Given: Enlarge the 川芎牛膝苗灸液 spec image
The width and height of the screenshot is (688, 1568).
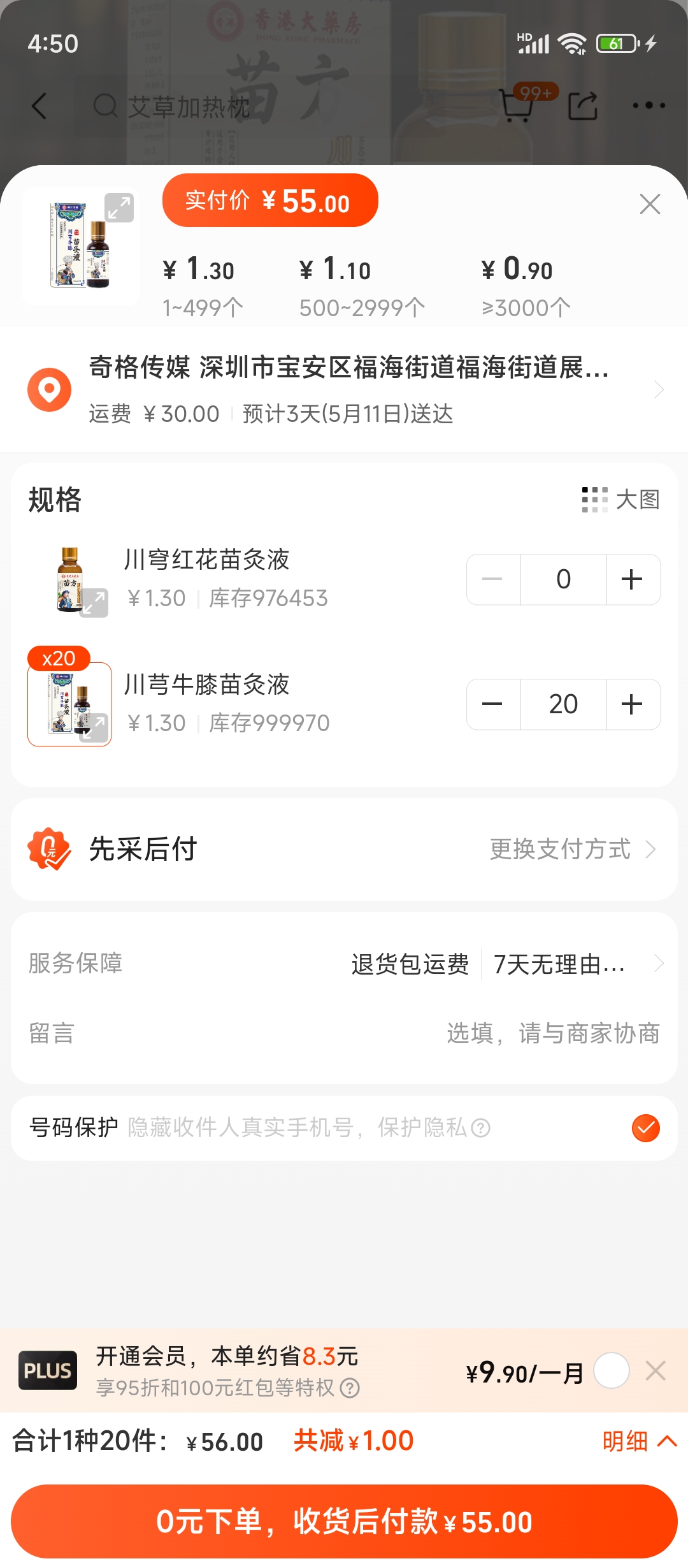Looking at the screenshot, I should pos(94,727).
